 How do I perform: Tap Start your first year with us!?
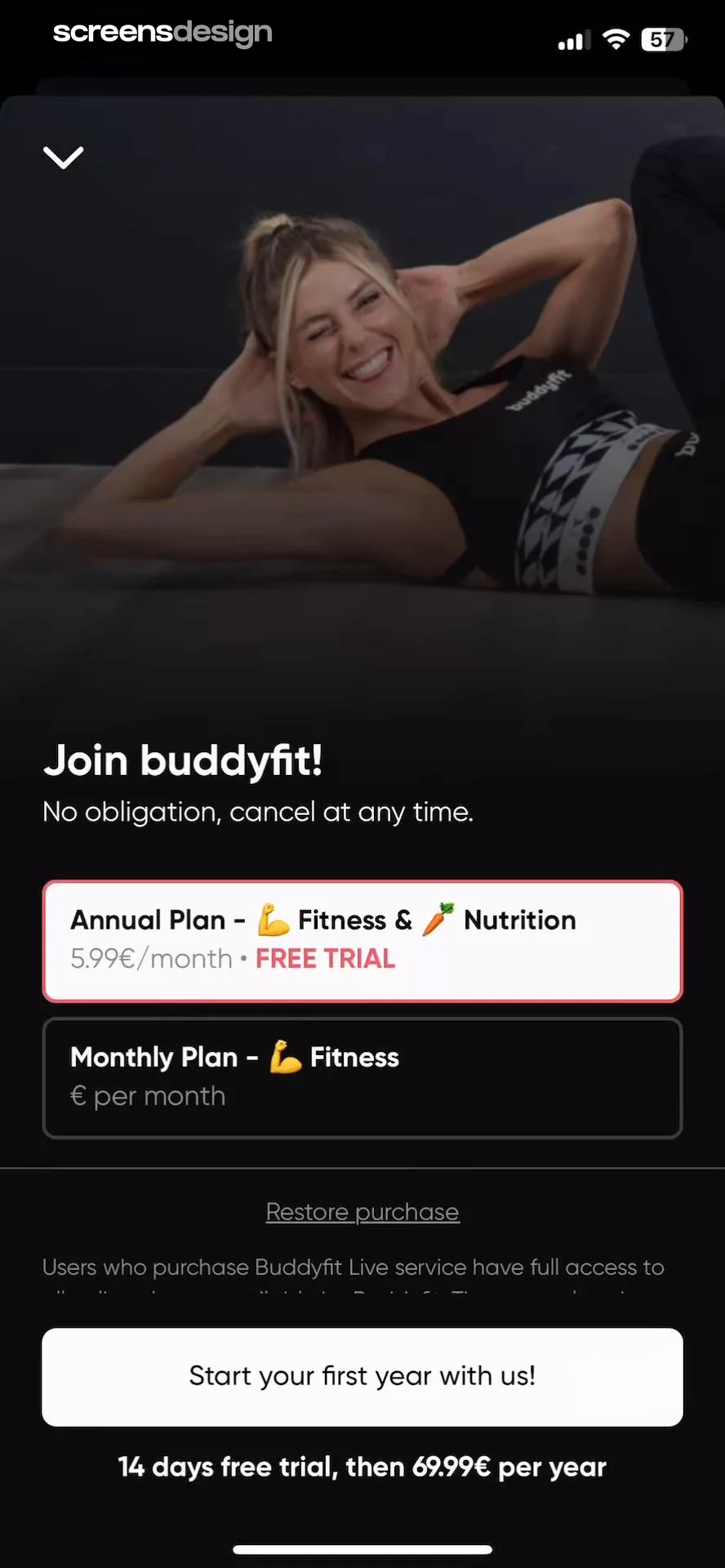tap(362, 1377)
